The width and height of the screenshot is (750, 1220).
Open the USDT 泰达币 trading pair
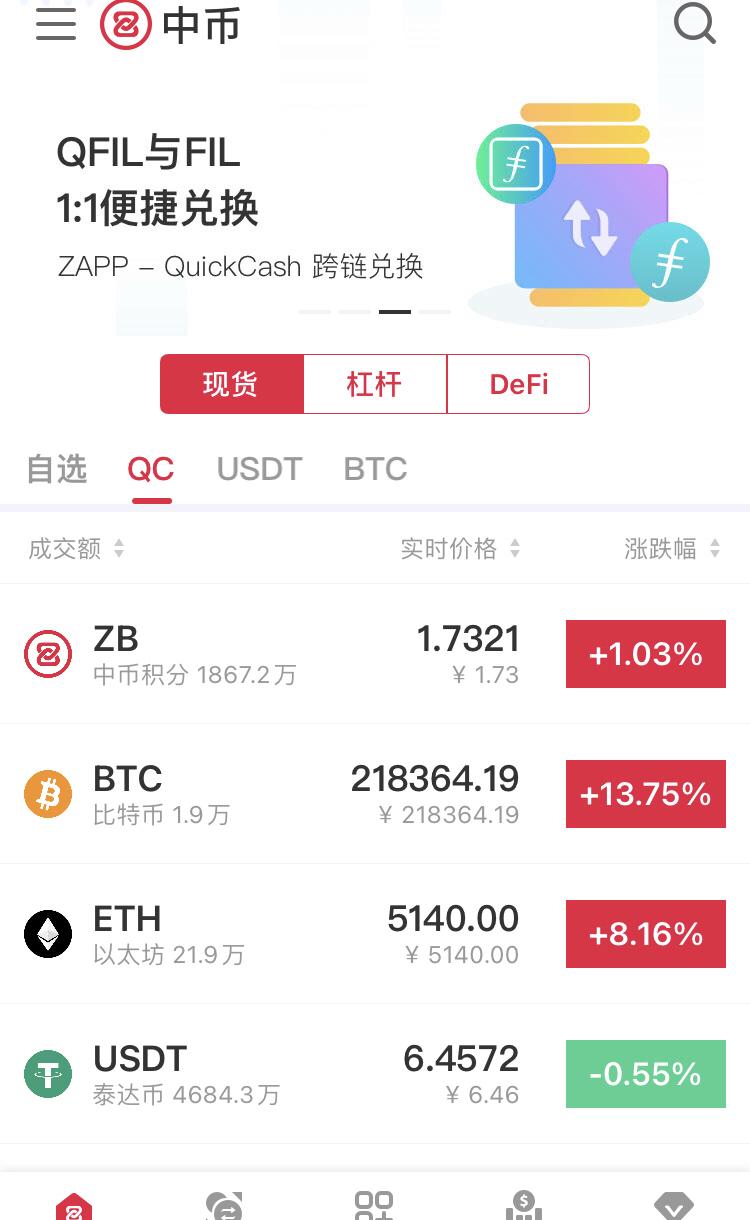(300, 1074)
